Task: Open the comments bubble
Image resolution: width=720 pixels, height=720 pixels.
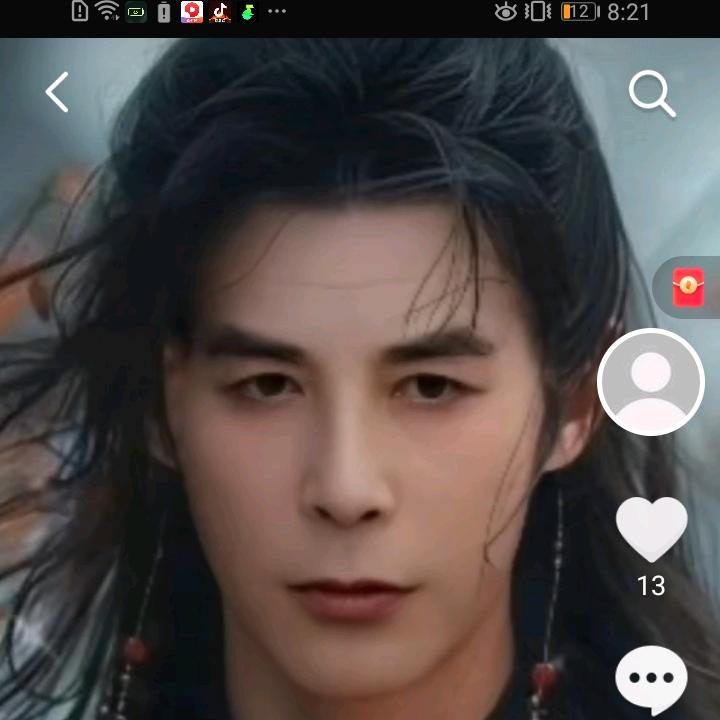Action: (x=651, y=679)
